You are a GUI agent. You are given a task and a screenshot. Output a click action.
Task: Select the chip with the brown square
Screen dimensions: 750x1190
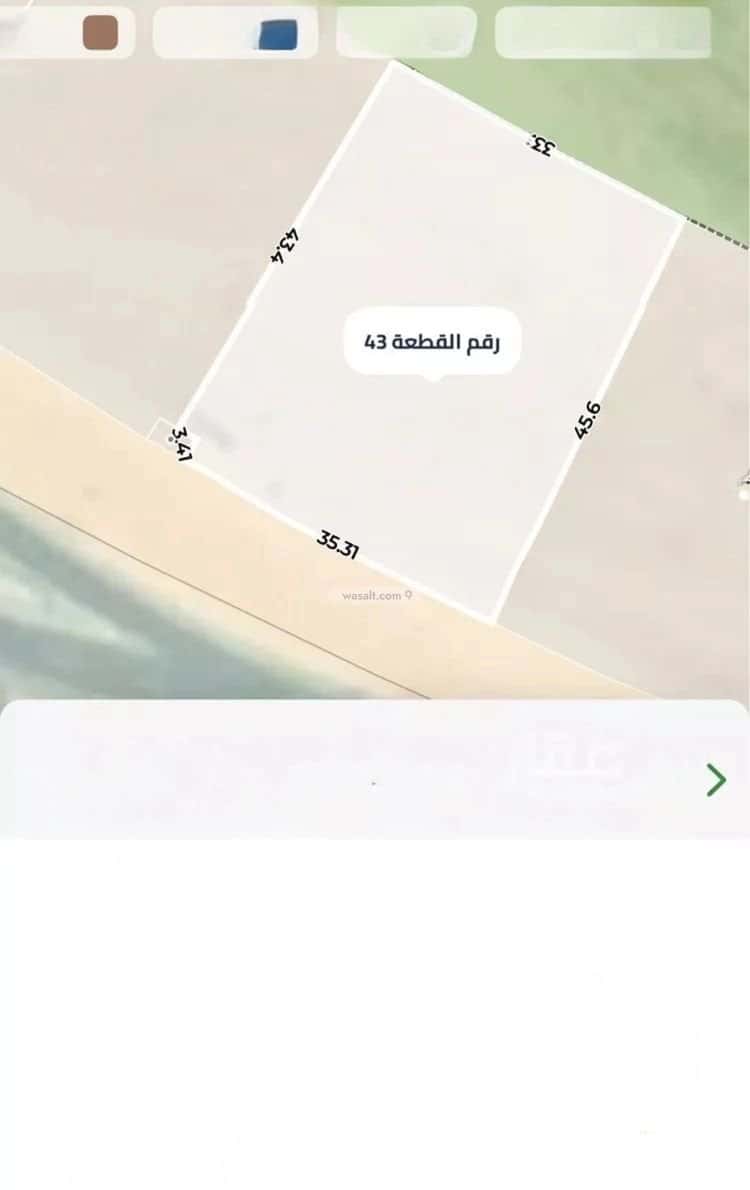66,33
